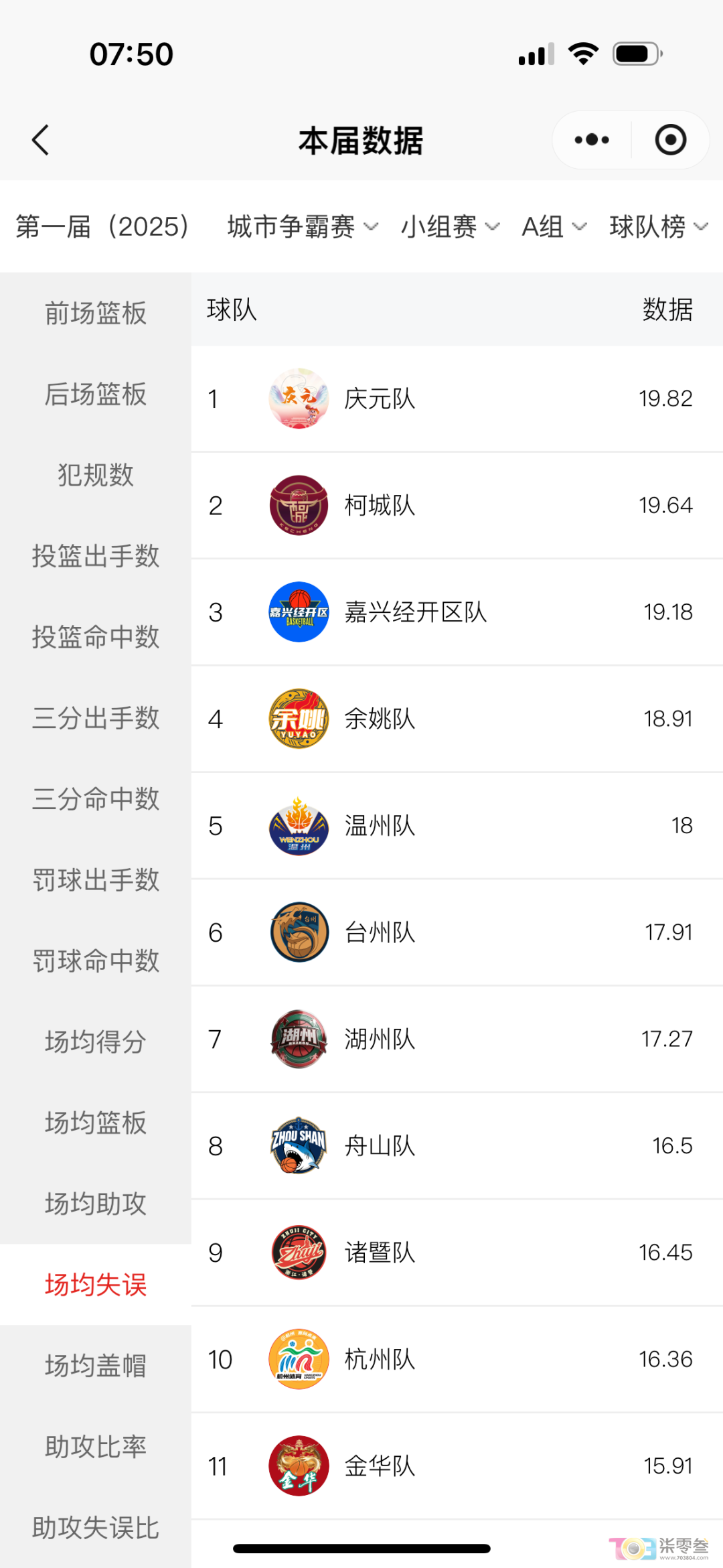Screen dimensions: 723x1568
Task: Show 场均篮板 stats
Action: (96, 1123)
